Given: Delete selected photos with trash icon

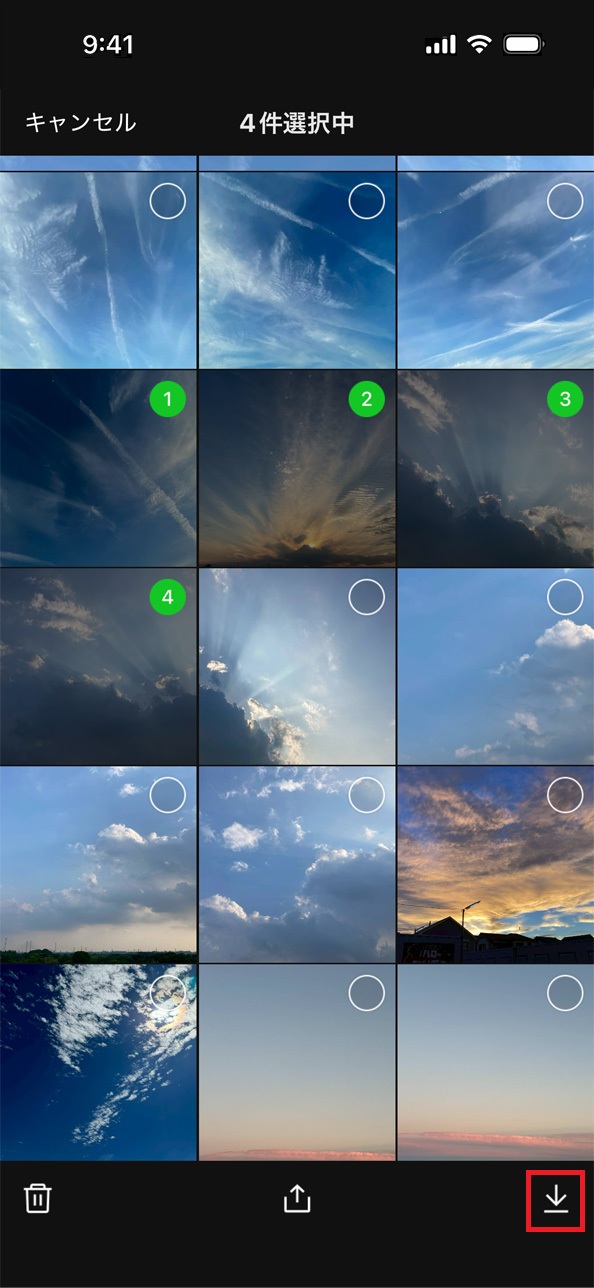Looking at the screenshot, I should [x=37, y=1198].
